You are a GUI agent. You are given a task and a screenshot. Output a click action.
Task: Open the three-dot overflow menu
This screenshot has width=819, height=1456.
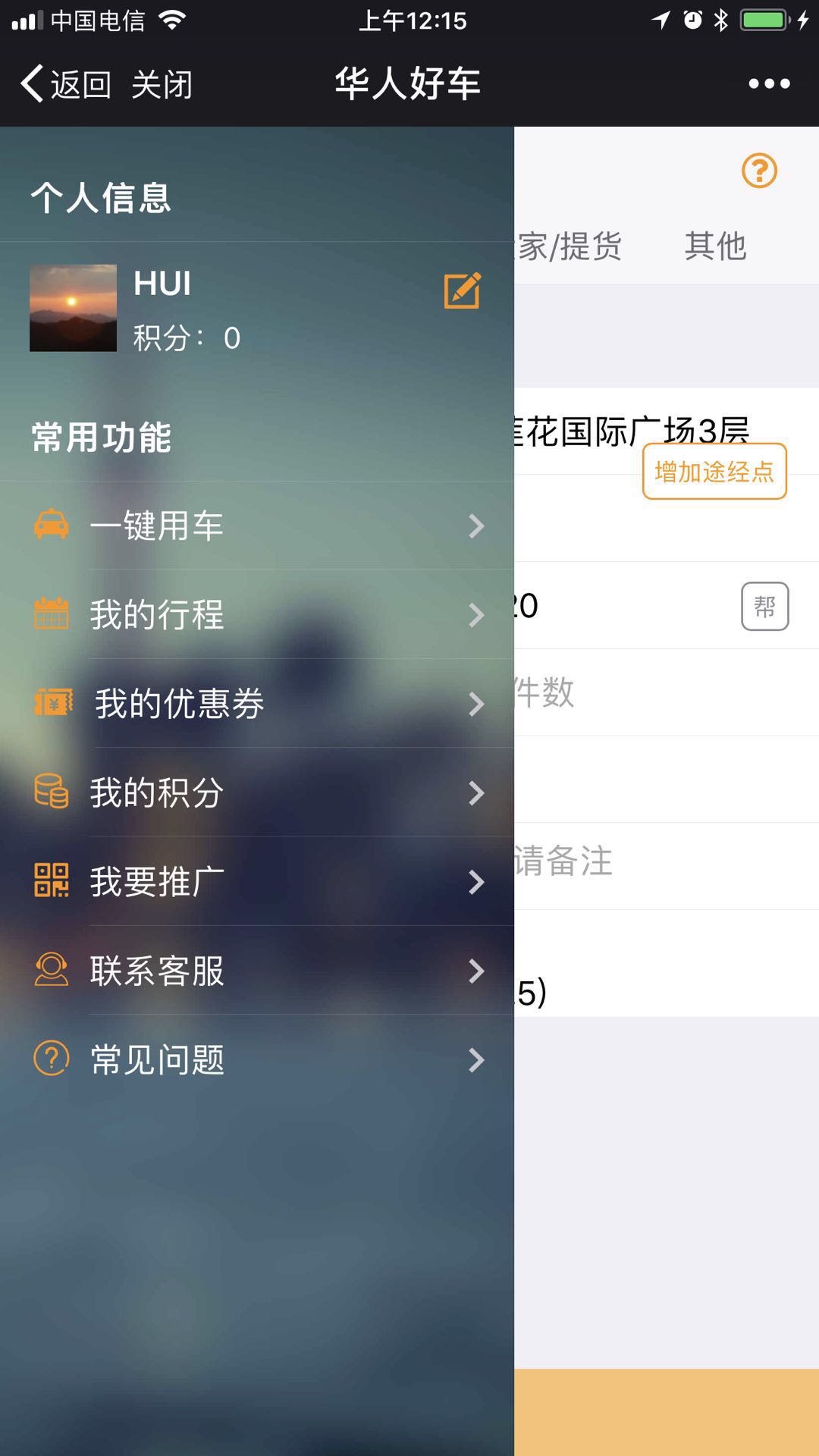click(x=769, y=83)
